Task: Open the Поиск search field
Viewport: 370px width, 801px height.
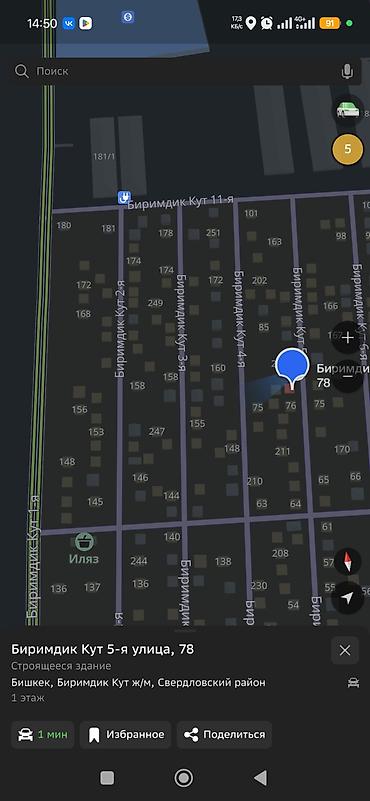Action: [x=174, y=71]
